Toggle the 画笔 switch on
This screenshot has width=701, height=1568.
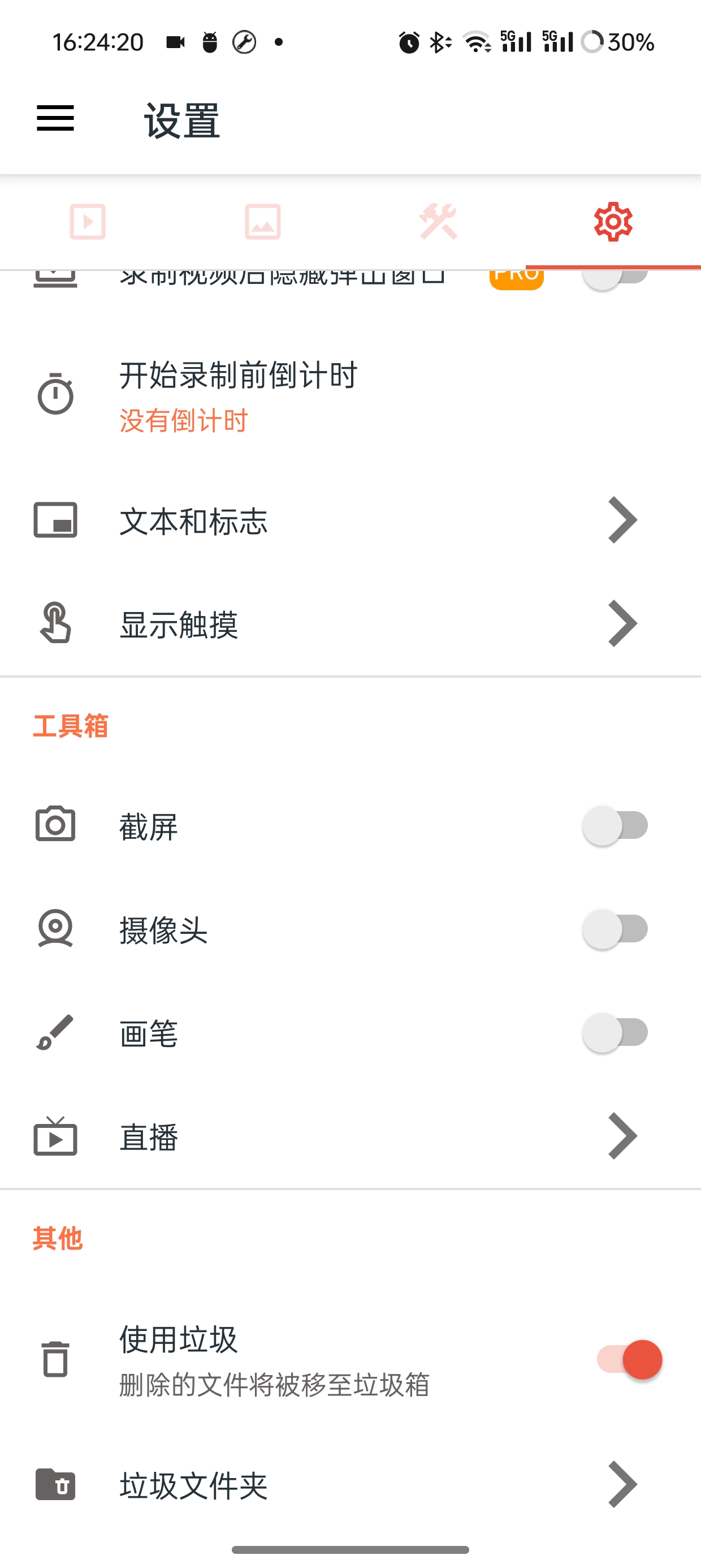pos(615,1033)
